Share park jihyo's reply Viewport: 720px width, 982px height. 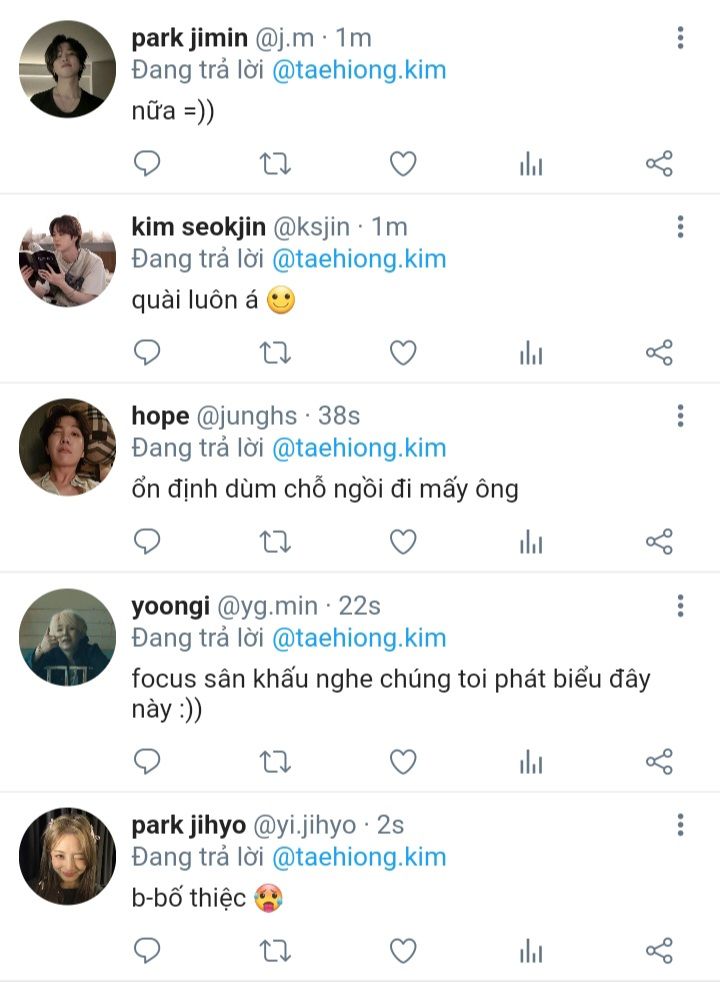point(659,950)
